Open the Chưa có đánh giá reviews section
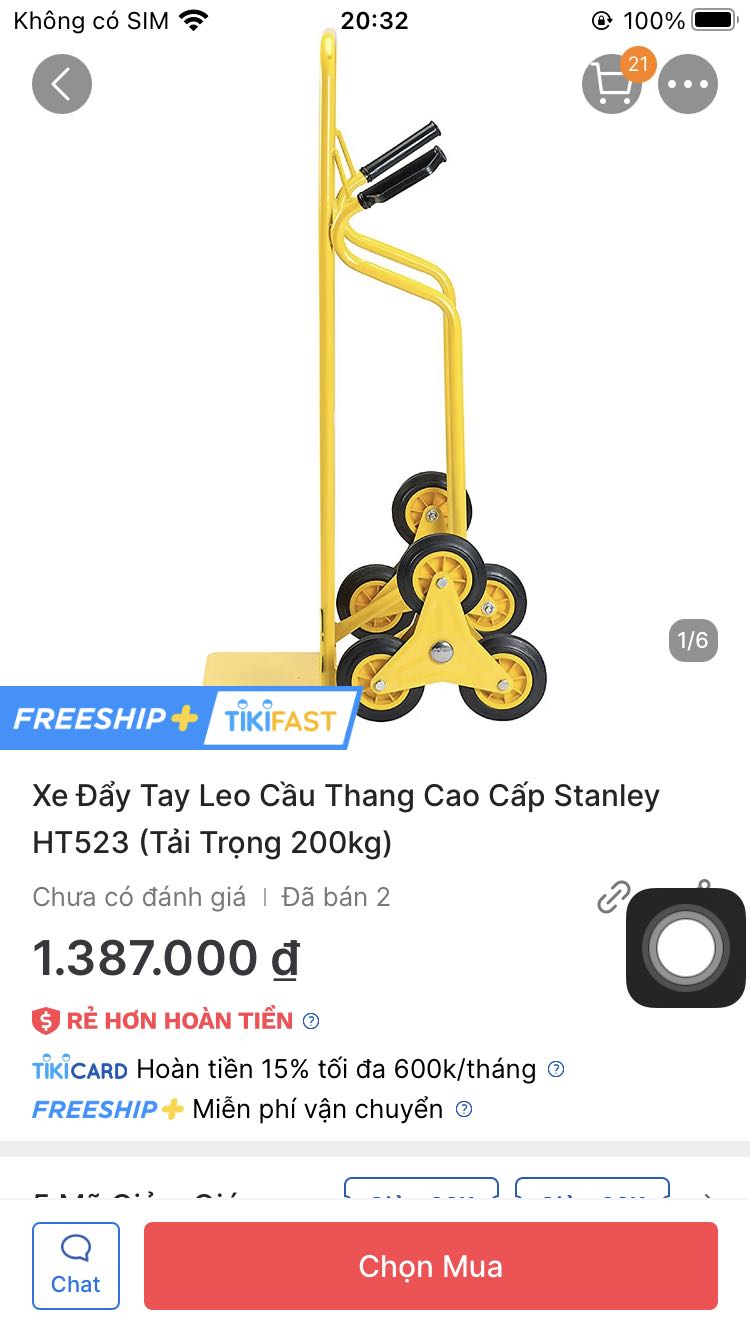The width and height of the screenshot is (750, 1334). coord(138,897)
